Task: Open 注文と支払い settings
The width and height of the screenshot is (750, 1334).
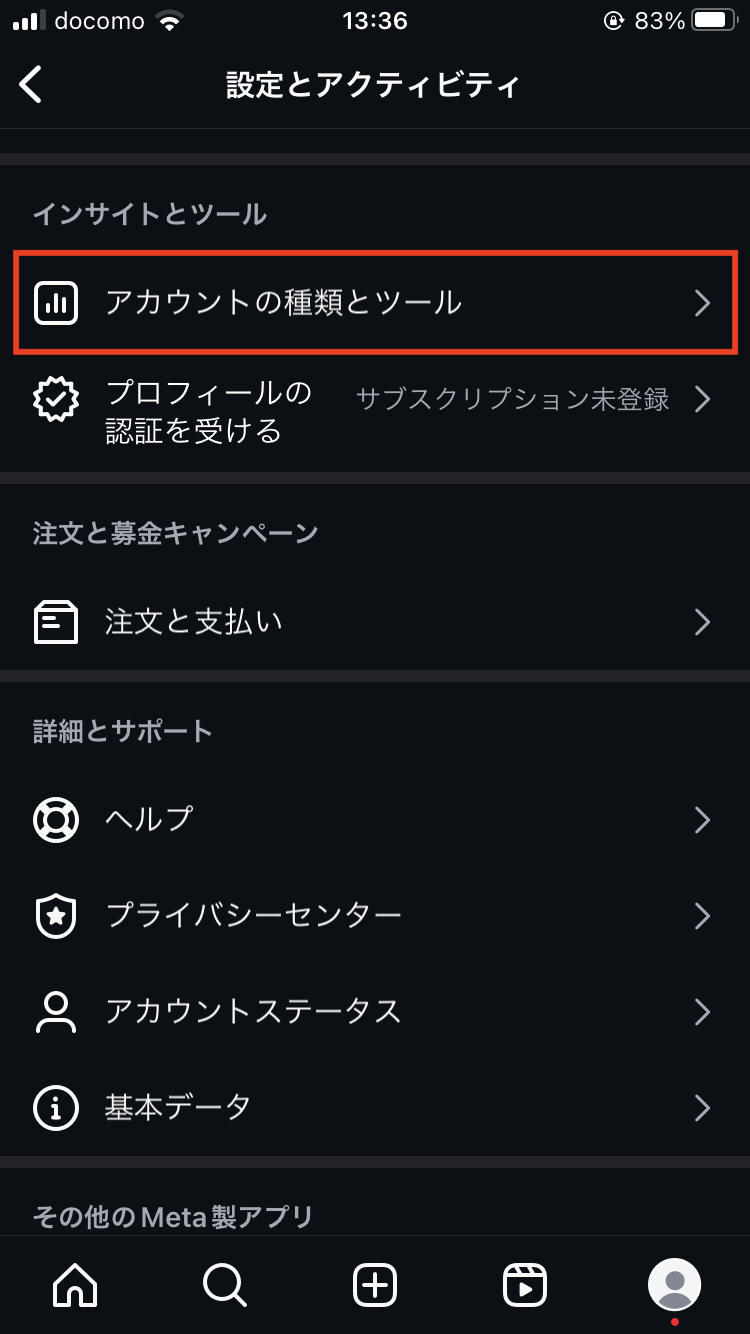Action: (375, 622)
